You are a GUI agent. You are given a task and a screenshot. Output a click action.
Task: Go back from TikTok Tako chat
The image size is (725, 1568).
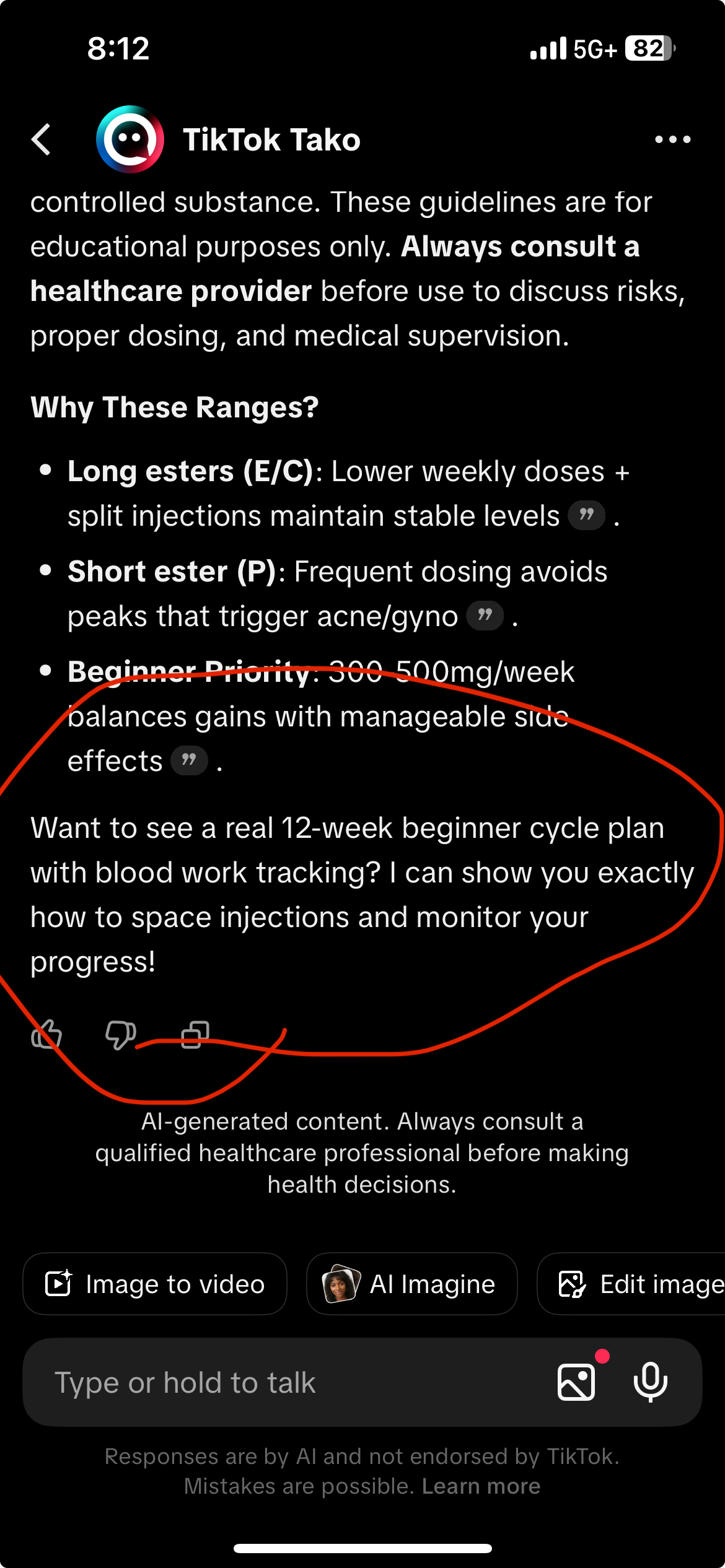pyautogui.click(x=42, y=139)
